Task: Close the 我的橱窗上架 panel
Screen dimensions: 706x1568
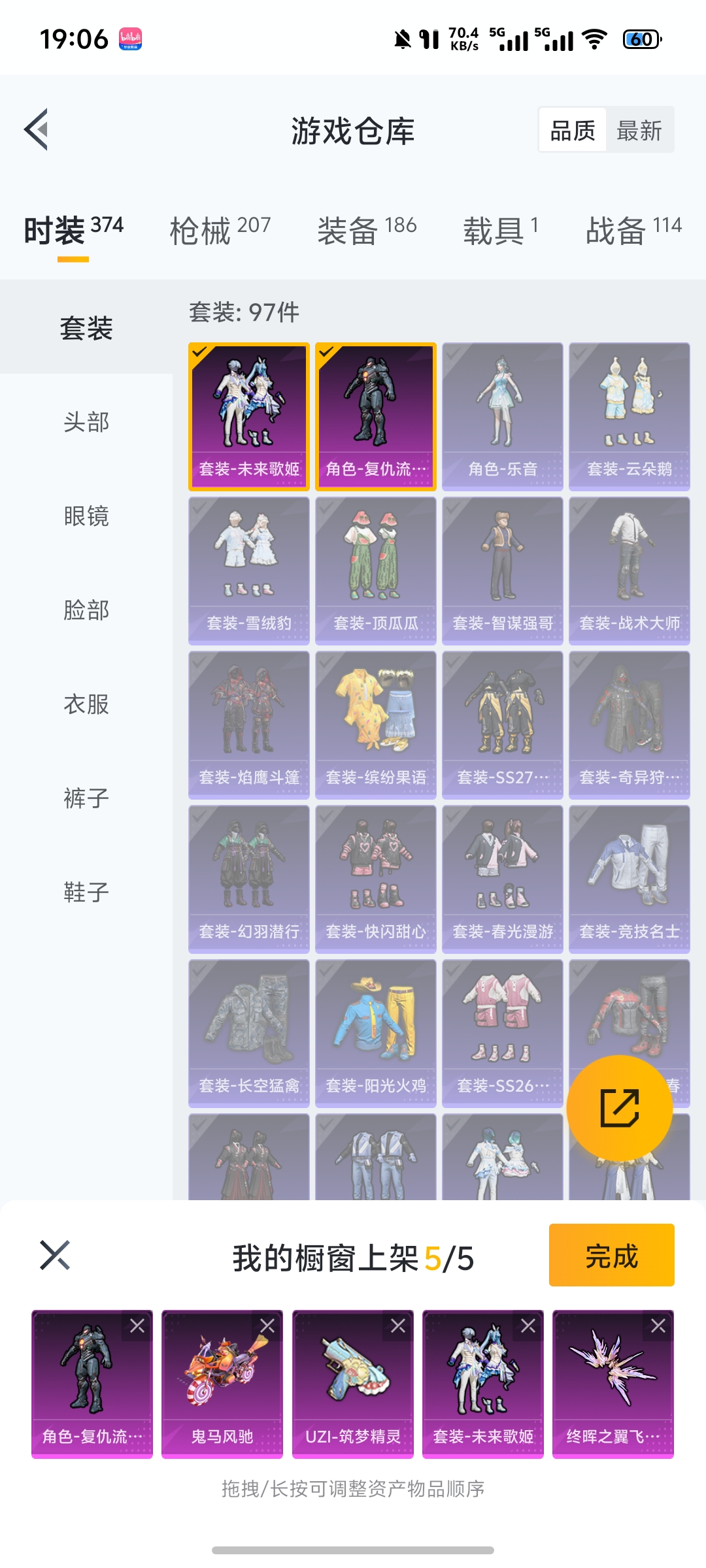Action: pos(55,1255)
